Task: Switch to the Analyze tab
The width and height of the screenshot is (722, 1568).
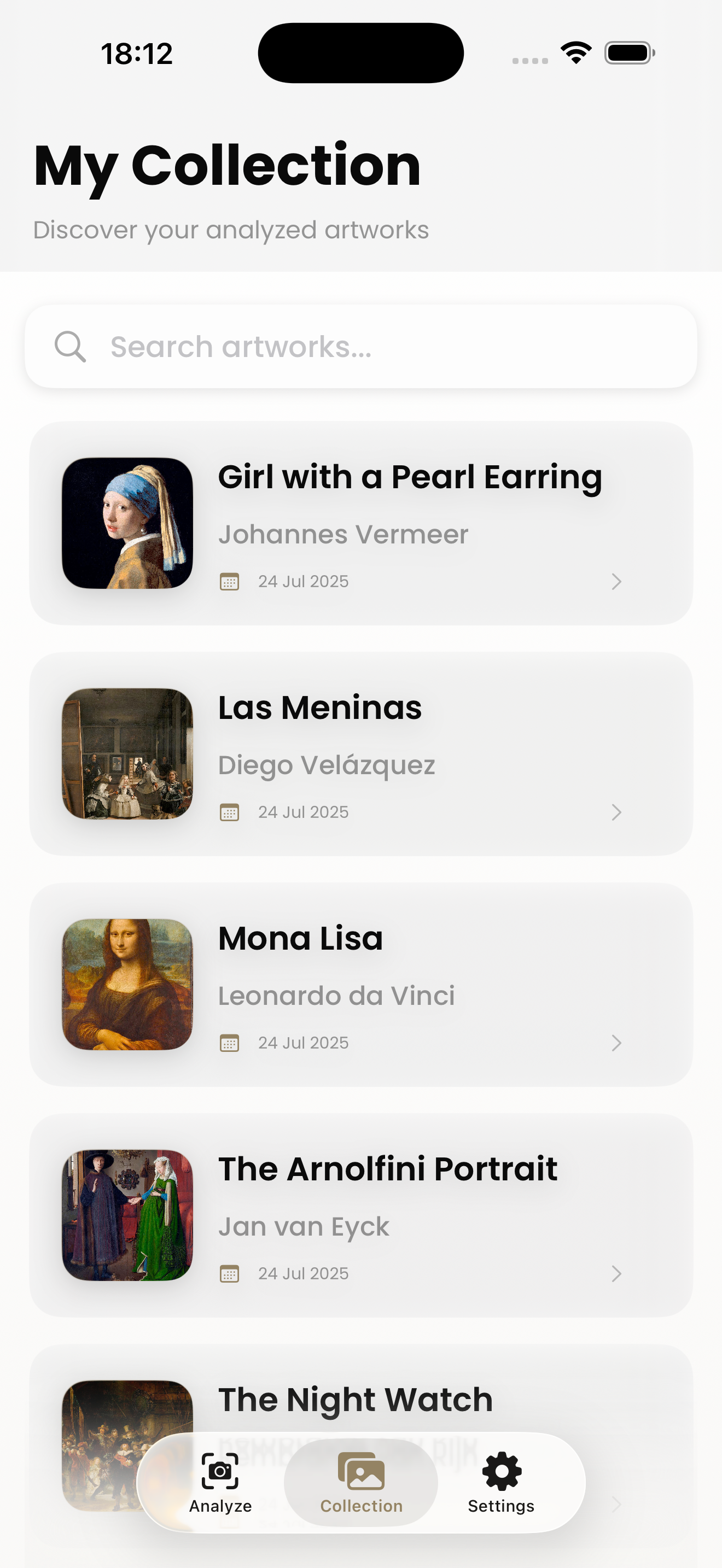Action: pos(220,1483)
